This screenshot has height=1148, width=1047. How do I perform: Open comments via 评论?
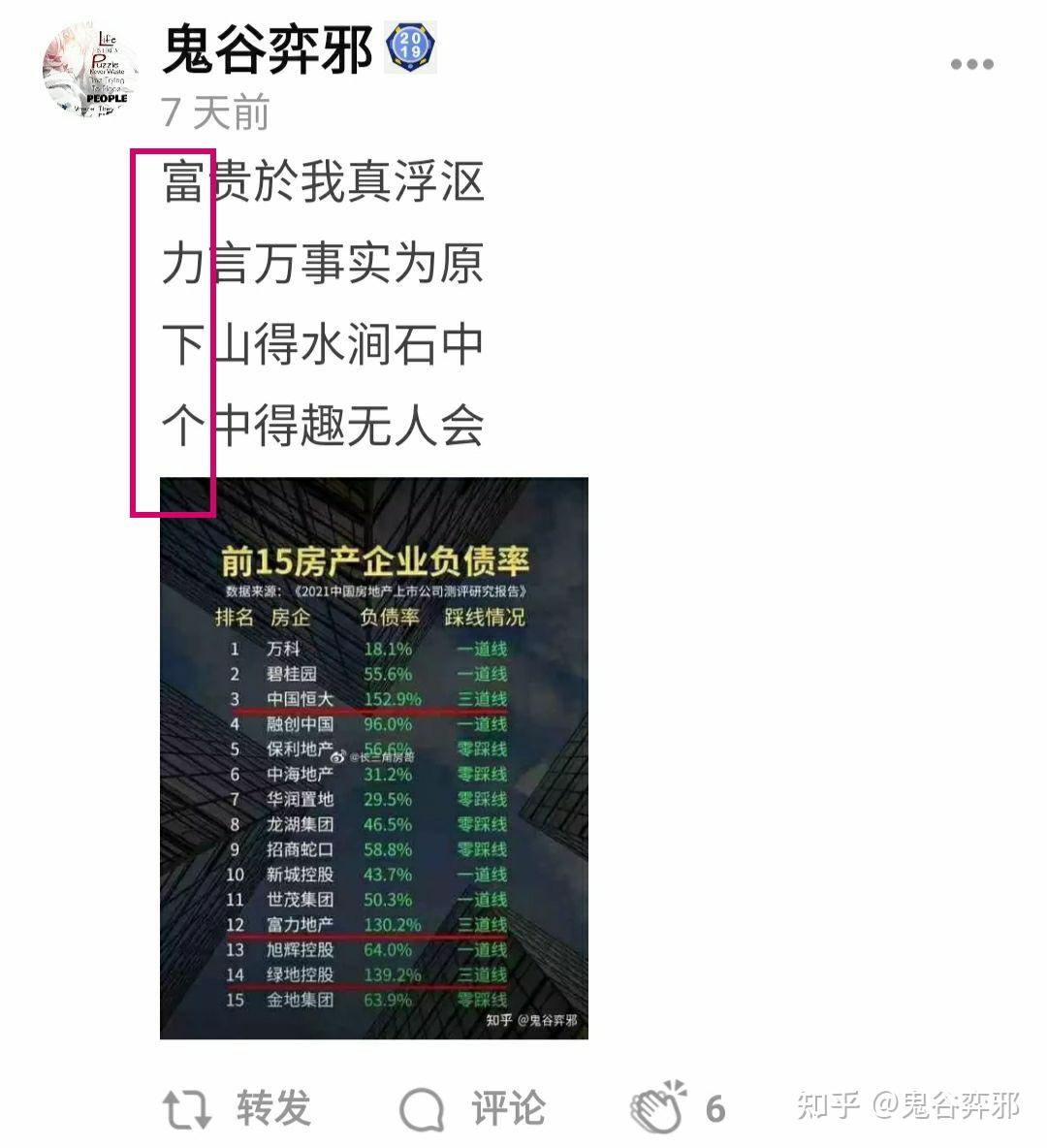click(x=473, y=1108)
